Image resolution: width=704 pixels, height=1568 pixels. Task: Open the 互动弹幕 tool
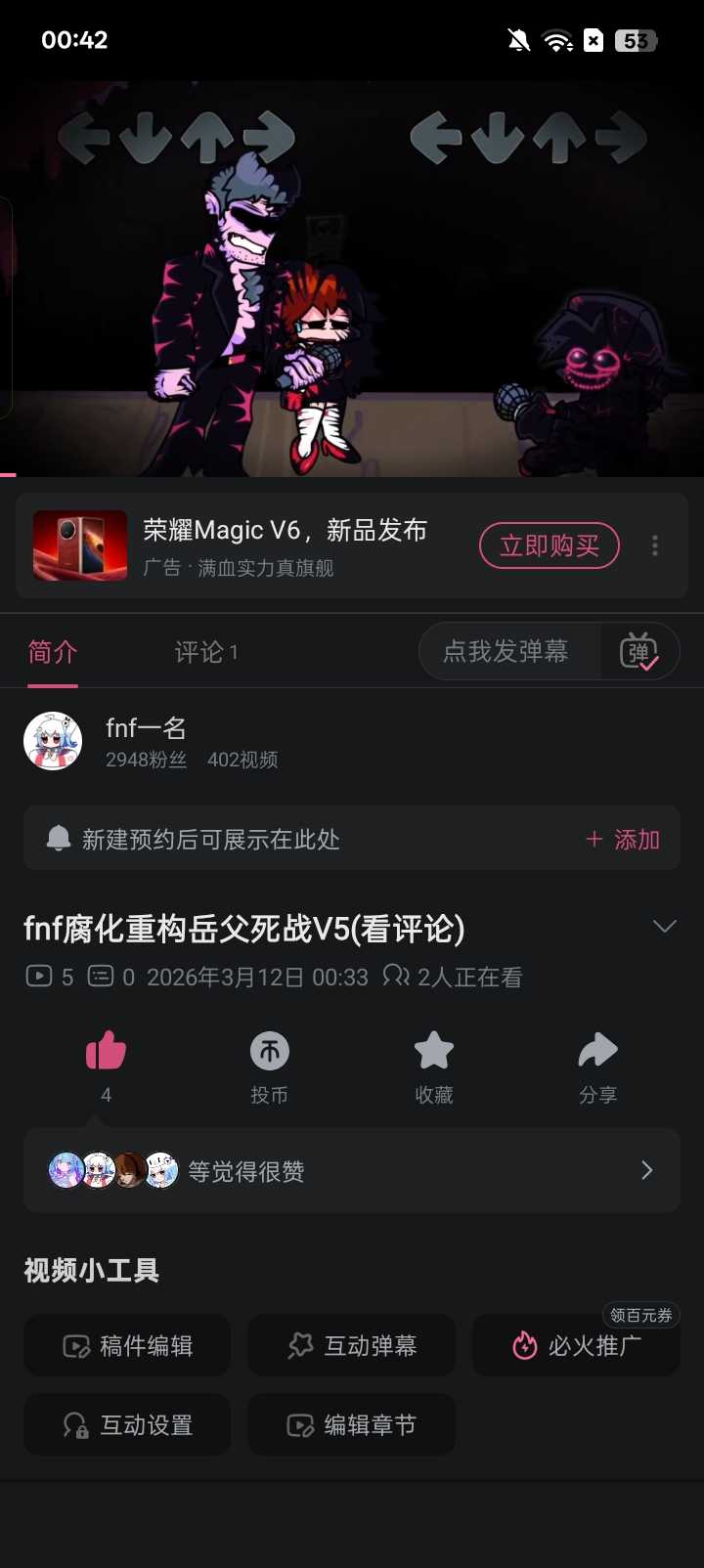coord(352,1346)
